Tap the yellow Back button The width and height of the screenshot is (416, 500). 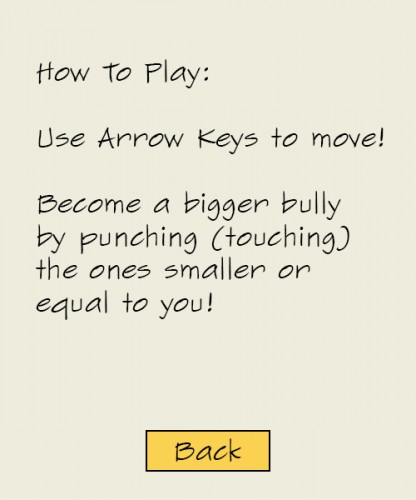(208, 451)
